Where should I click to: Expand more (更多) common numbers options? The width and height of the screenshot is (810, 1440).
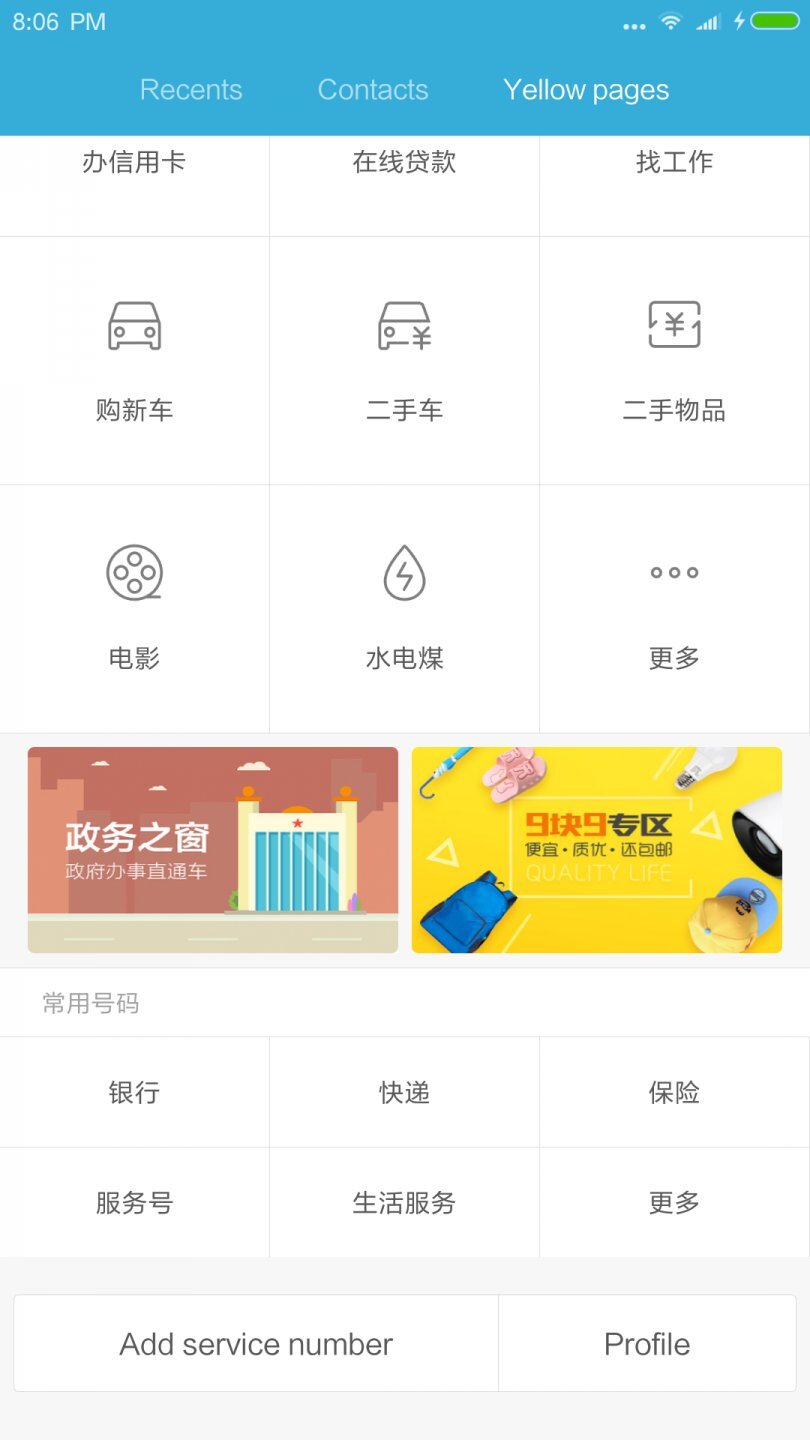click(674, 1202)
